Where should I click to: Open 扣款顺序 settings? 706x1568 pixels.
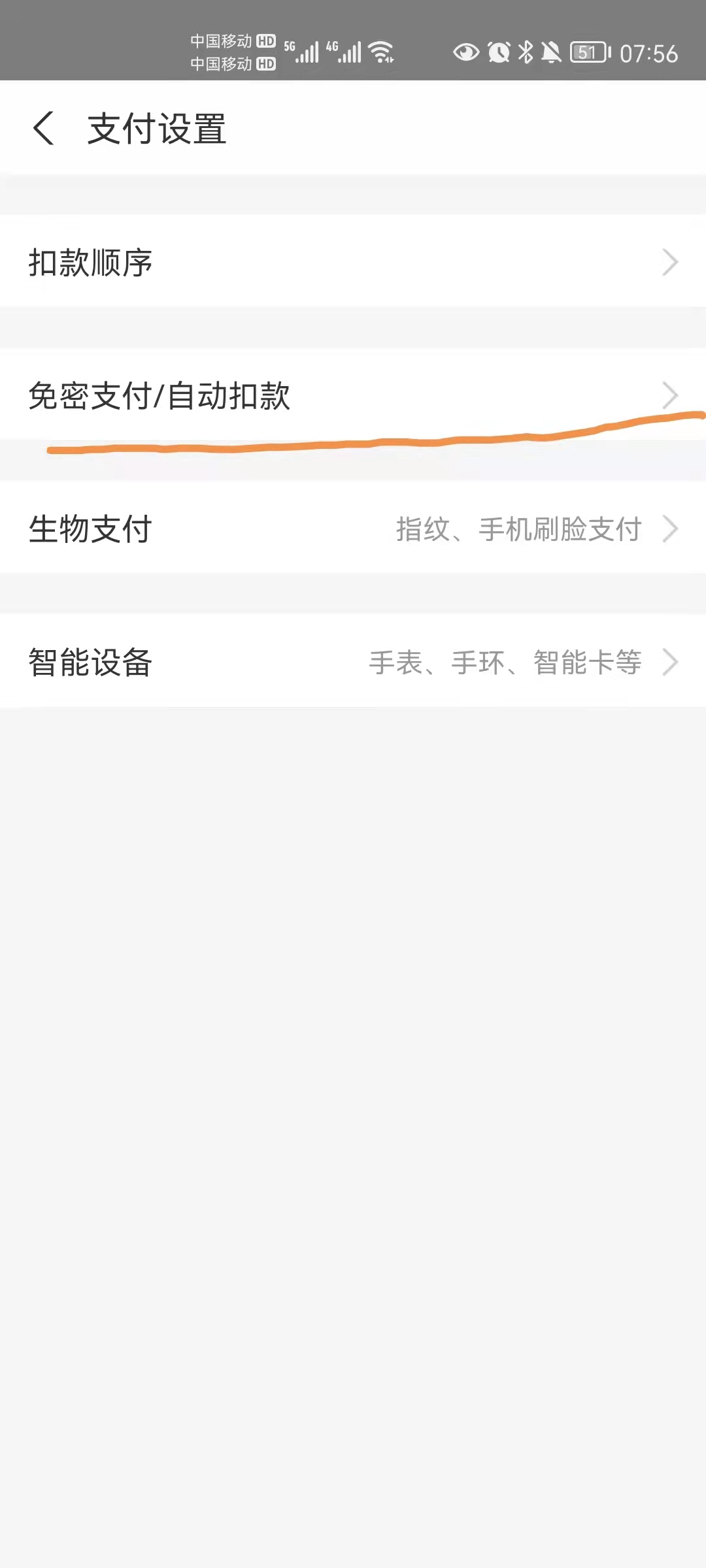(353, 262)
